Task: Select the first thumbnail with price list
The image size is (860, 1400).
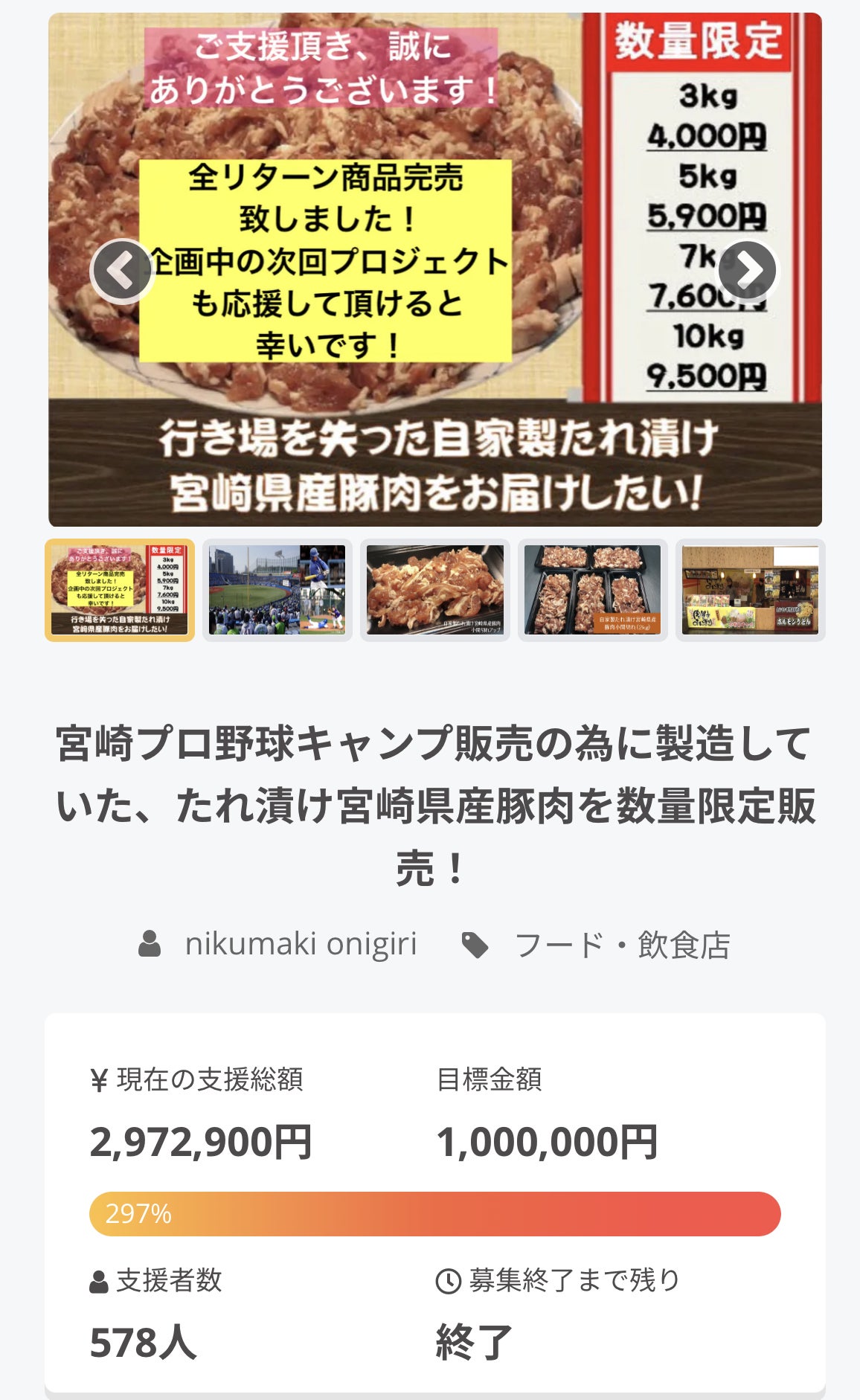Action: pyautogui.click(x=120, y=590)
